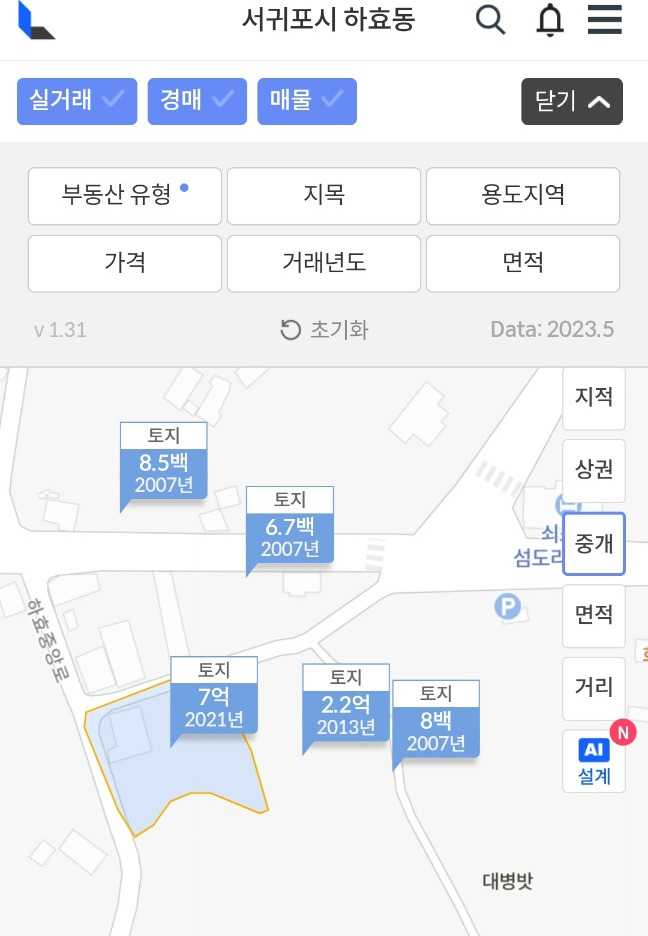Open the notifications bell
The height and width of the screenshot is (936, 648).
point(550,20)
